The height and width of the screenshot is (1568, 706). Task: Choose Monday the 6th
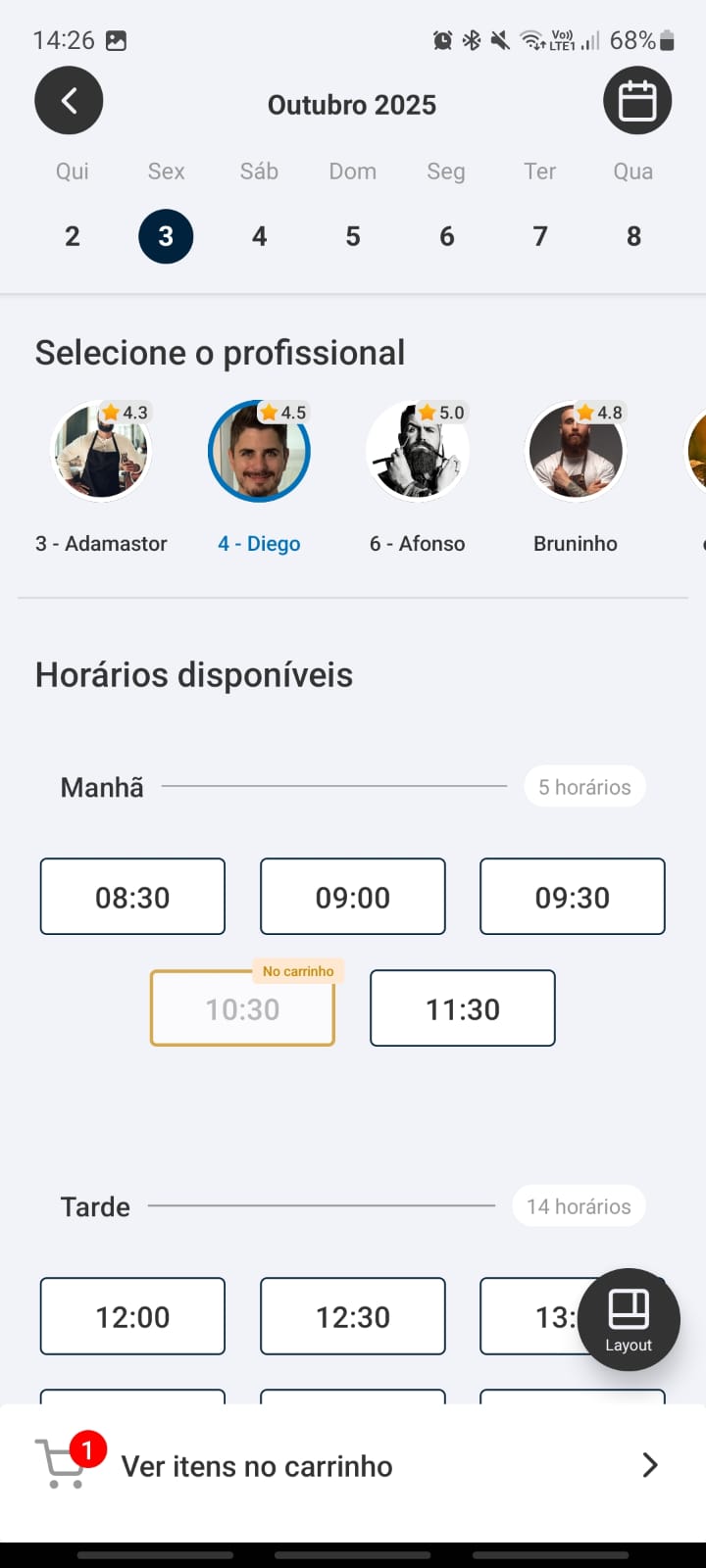pyautogui.click(x=446, y=236)
